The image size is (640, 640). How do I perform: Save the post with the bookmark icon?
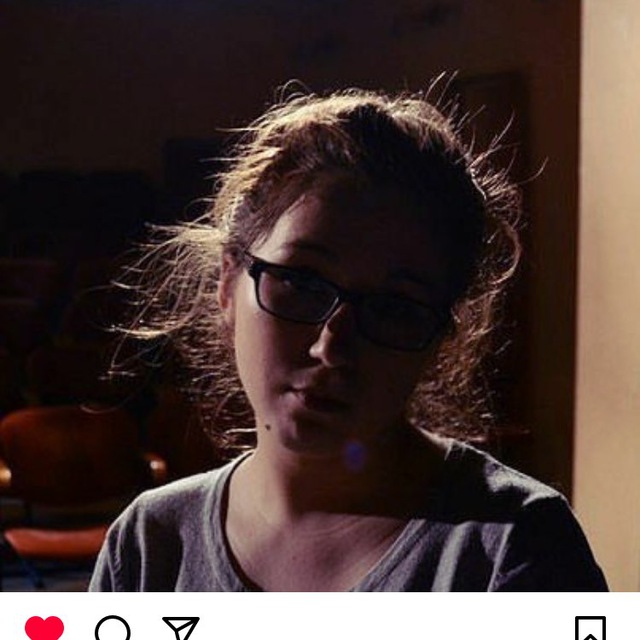[590, 629]
